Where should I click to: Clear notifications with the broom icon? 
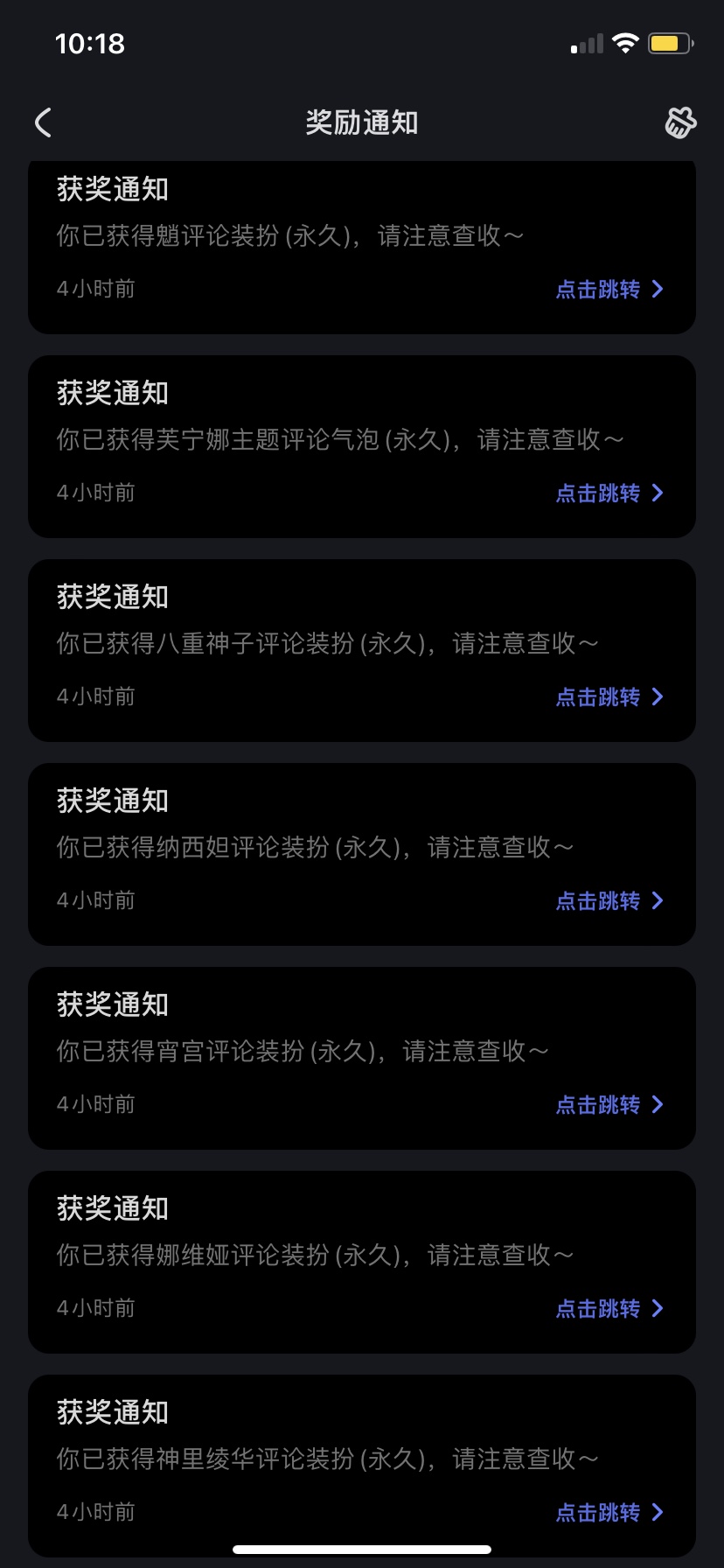(680, 123)
